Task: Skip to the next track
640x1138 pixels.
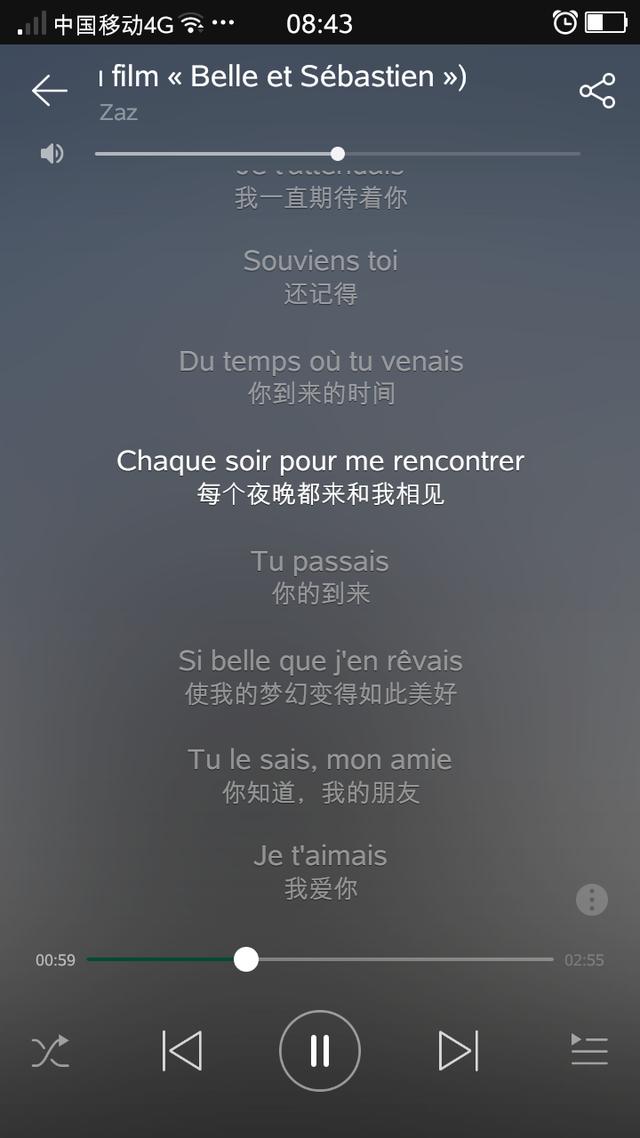Action: click(458, 1051)
